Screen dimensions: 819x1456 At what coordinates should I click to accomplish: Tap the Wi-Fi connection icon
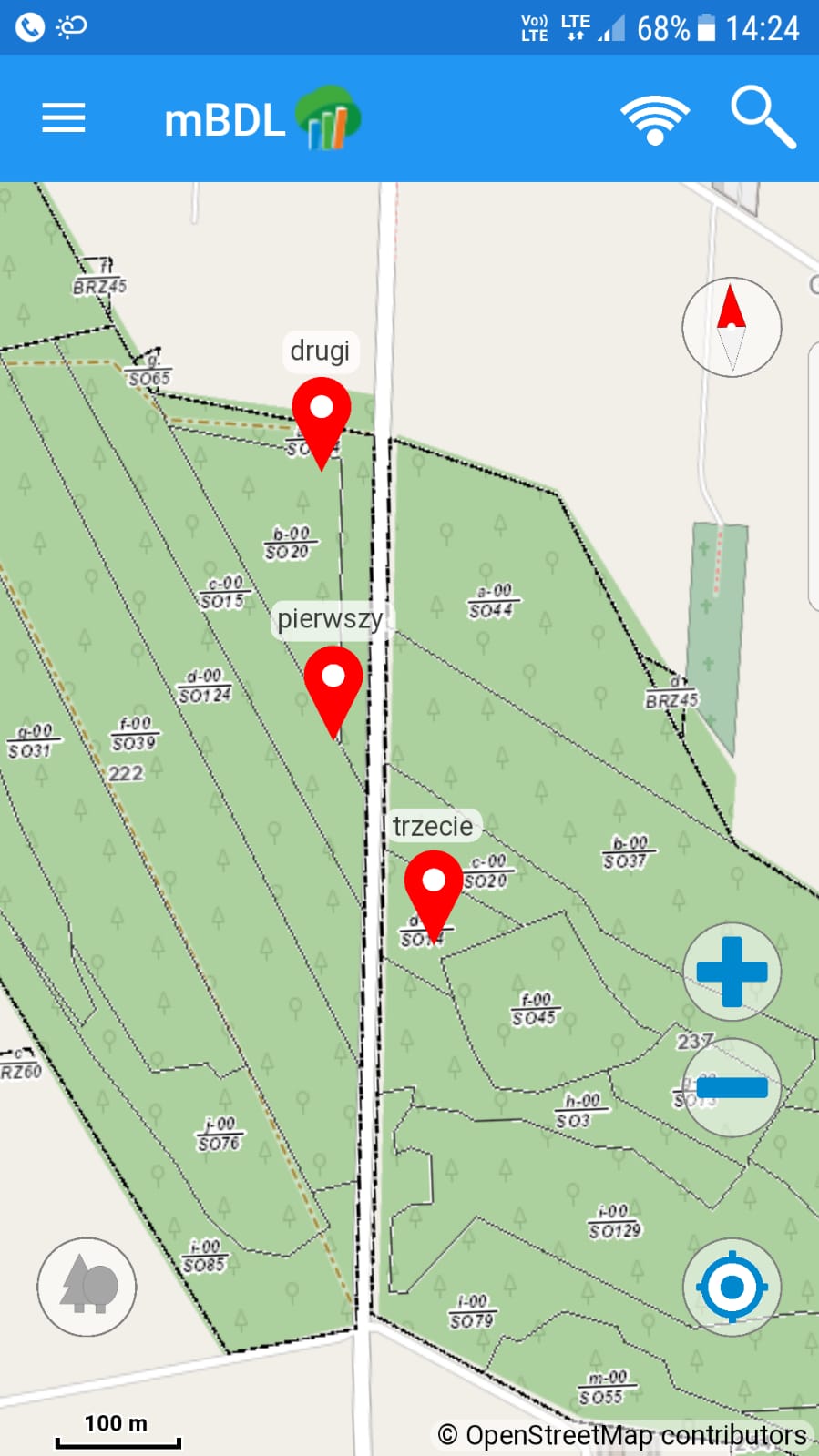pos(654,119)
